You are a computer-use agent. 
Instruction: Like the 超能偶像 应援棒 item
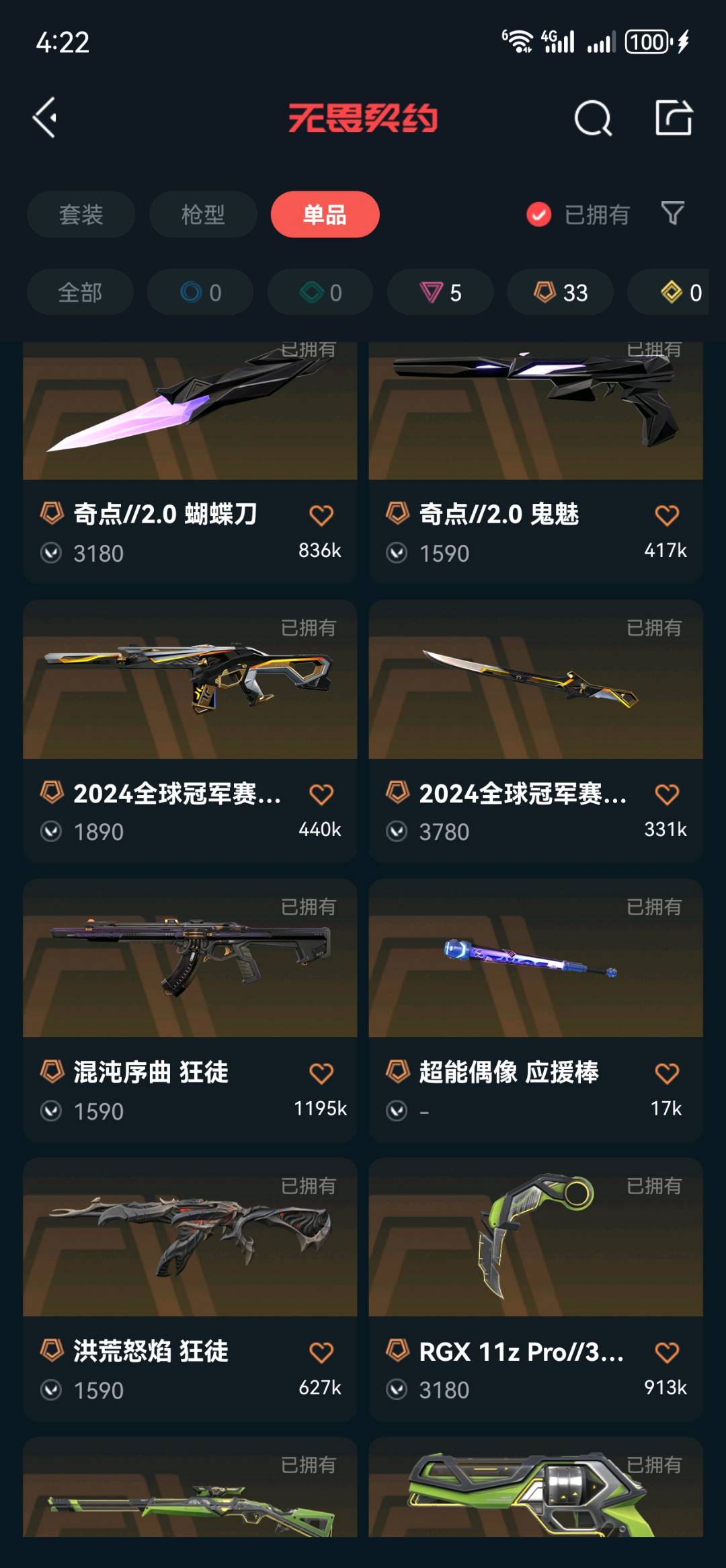(x=666, y=1073)
